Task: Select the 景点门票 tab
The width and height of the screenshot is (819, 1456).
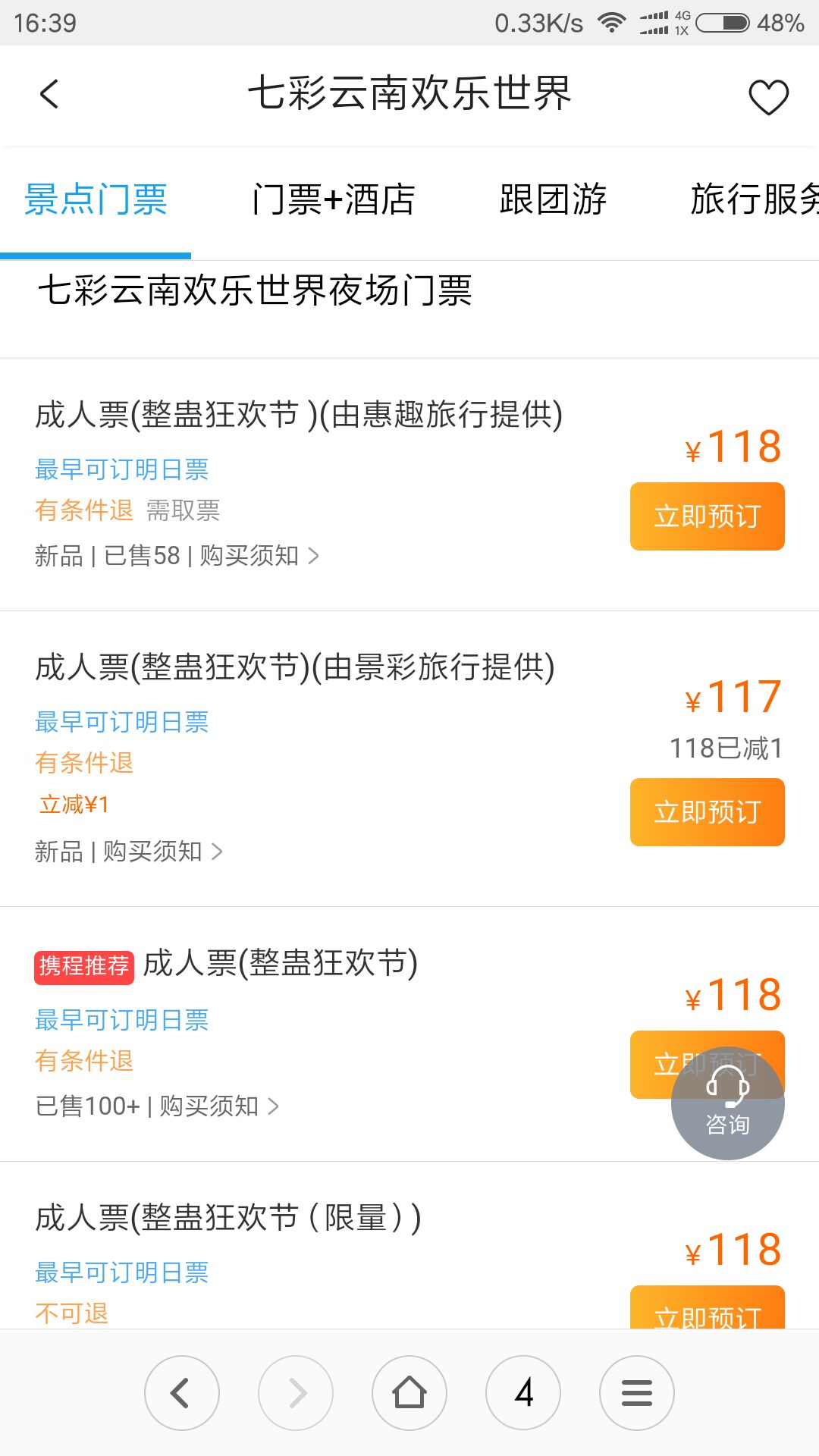Action: click(x=96, y=199)
